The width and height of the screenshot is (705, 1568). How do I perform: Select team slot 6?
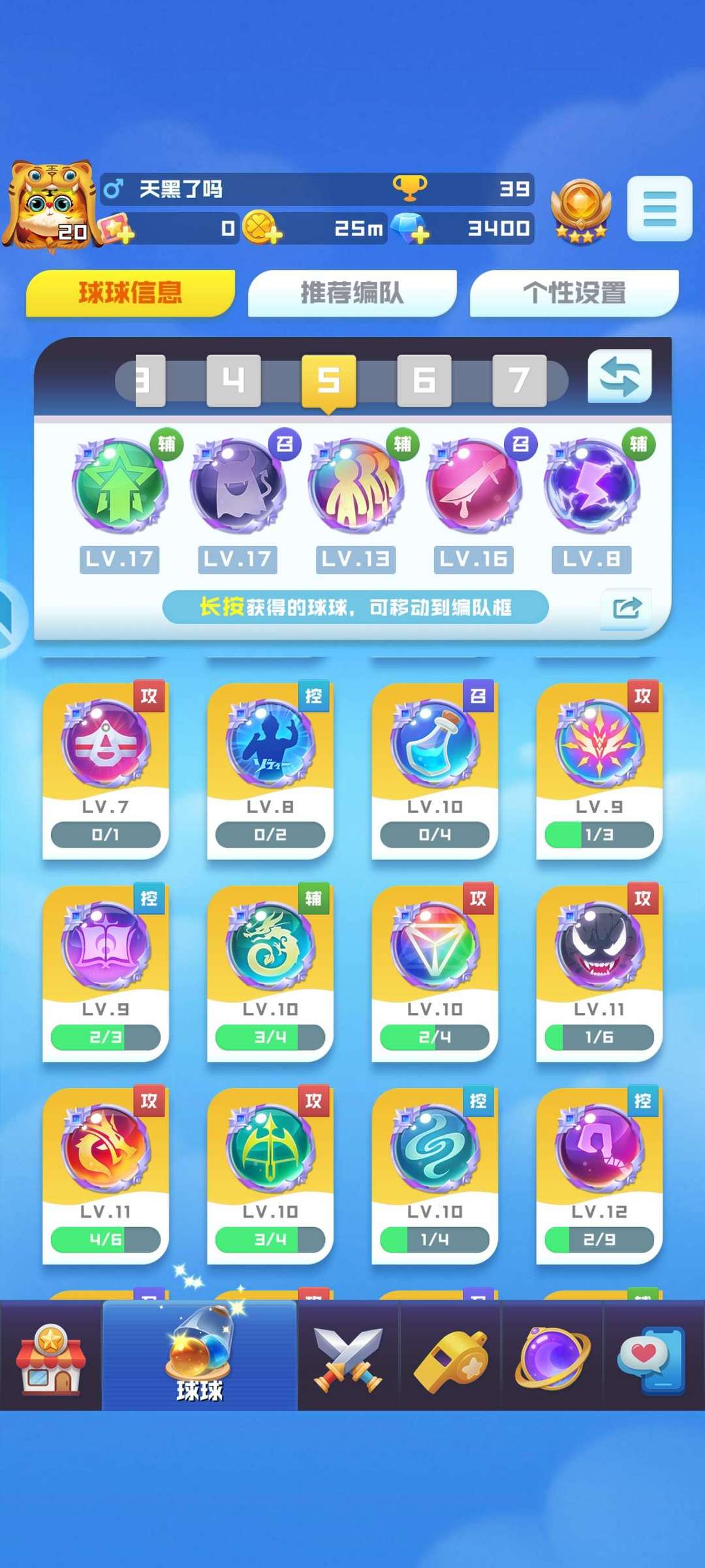click(424, 380)
